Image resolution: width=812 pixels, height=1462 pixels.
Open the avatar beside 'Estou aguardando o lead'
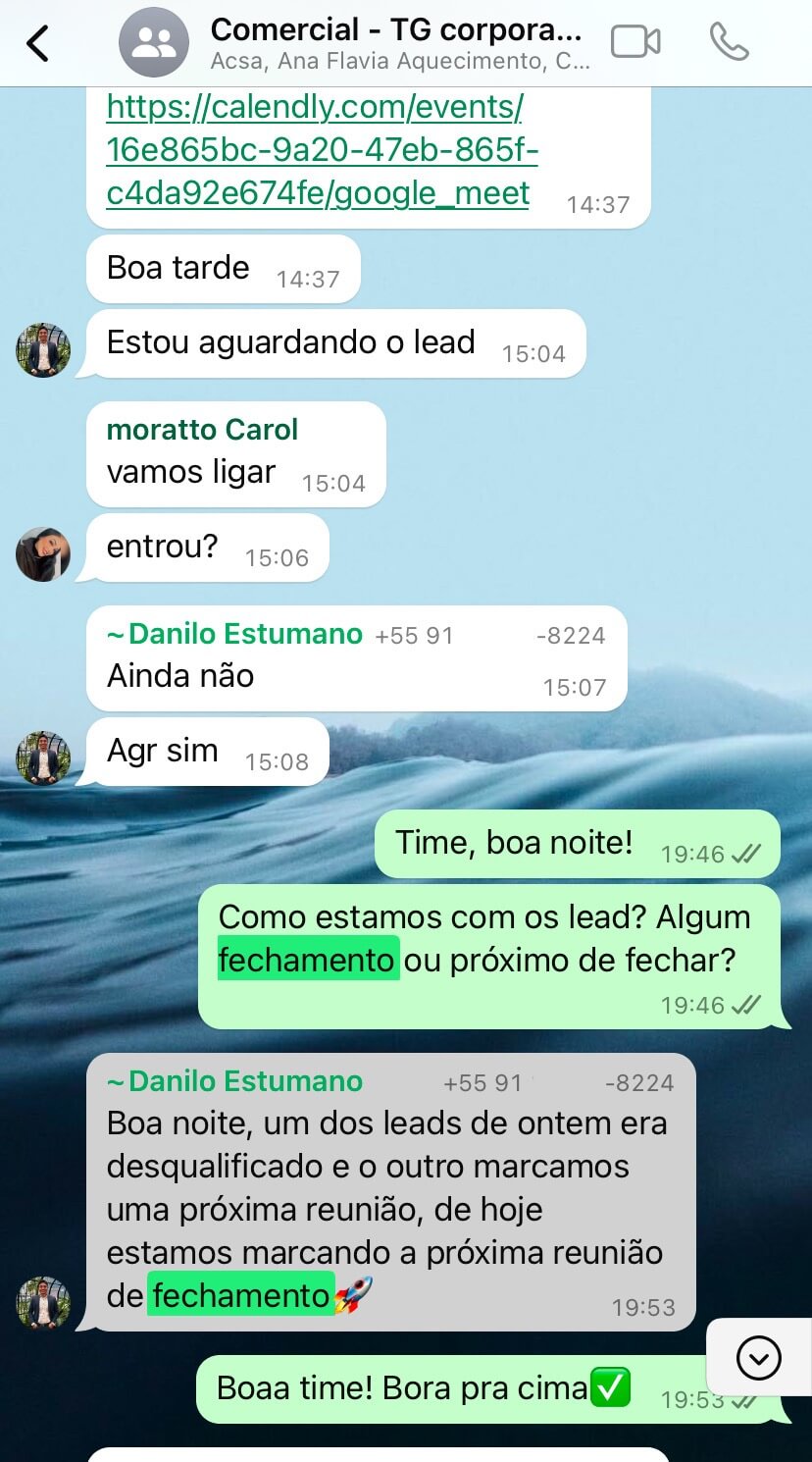(43, 350)
